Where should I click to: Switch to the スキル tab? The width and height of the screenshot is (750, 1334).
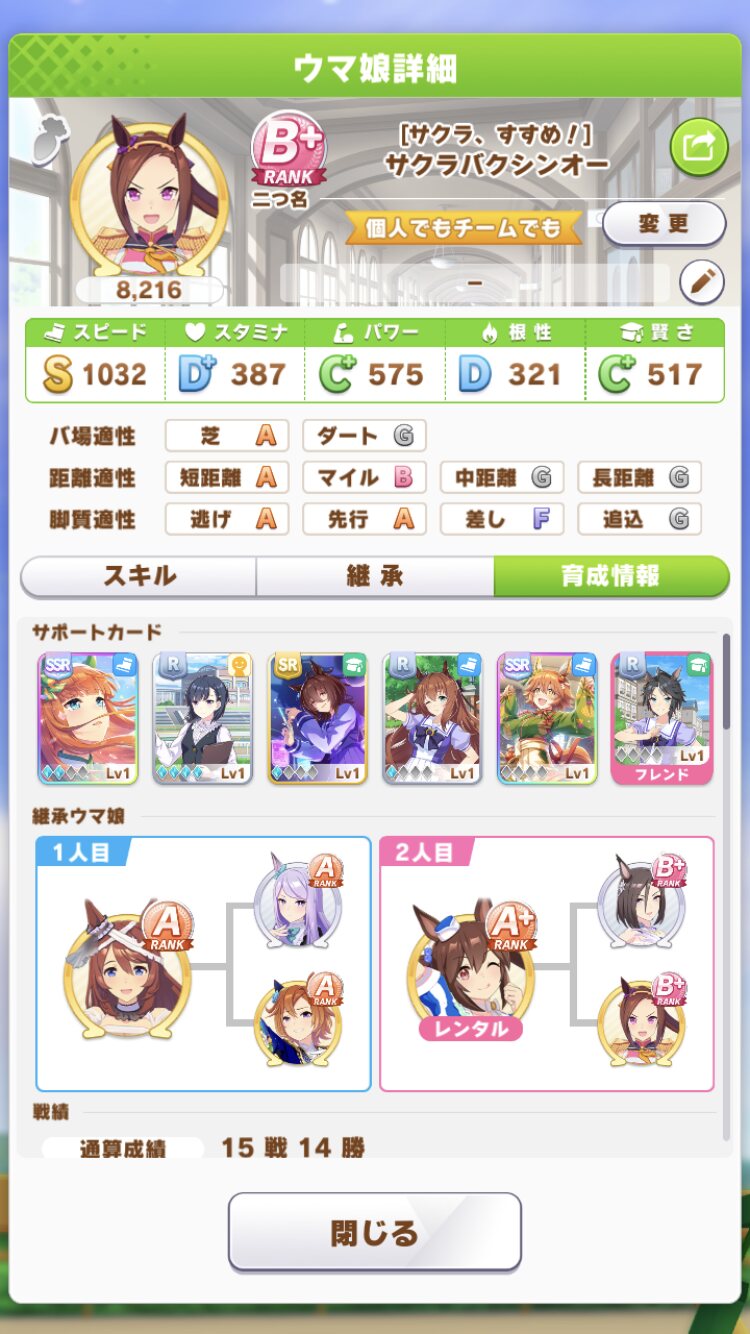point(139,576)
